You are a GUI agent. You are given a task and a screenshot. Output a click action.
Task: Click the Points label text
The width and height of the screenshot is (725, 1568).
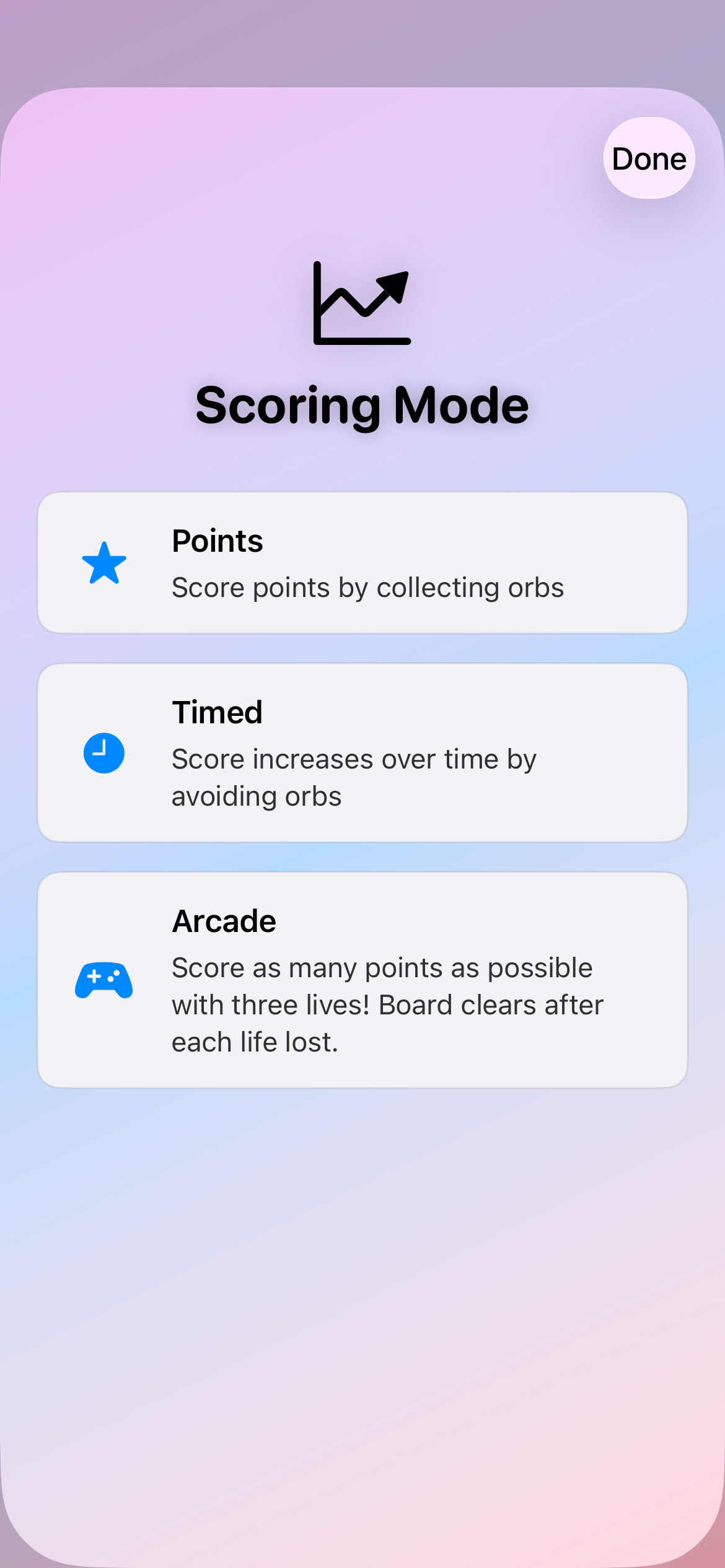pyautogui.click(x=217, y=540)
